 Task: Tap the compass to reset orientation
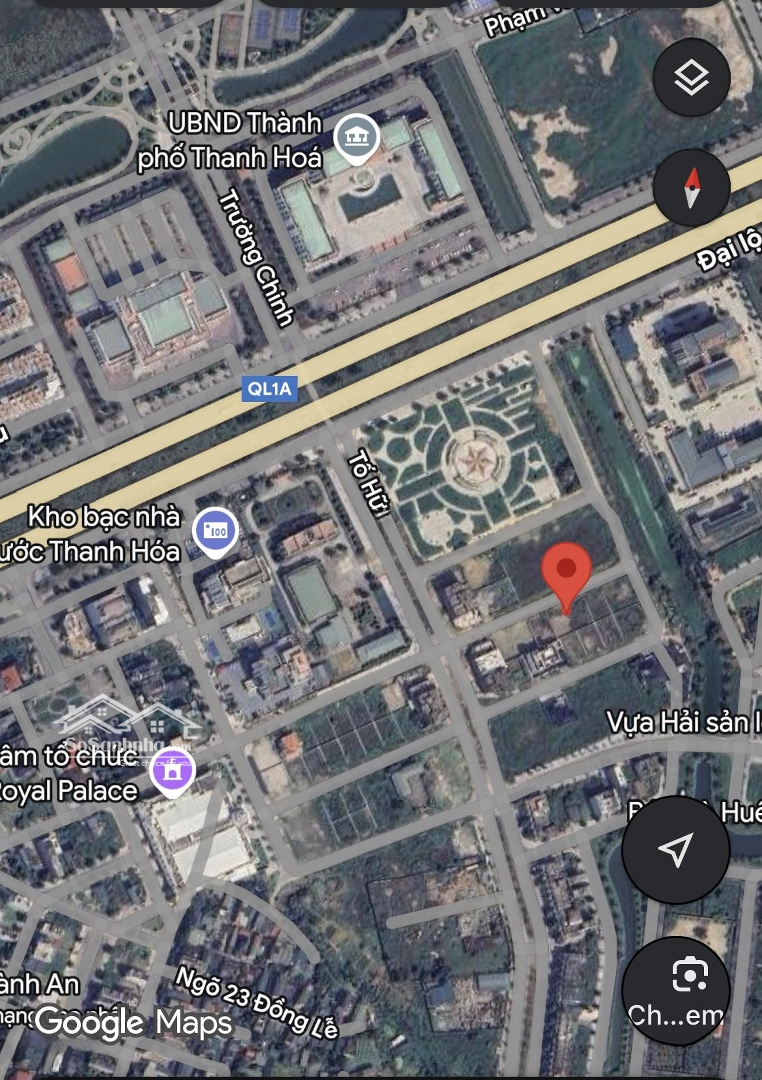(x=691, y=187)
